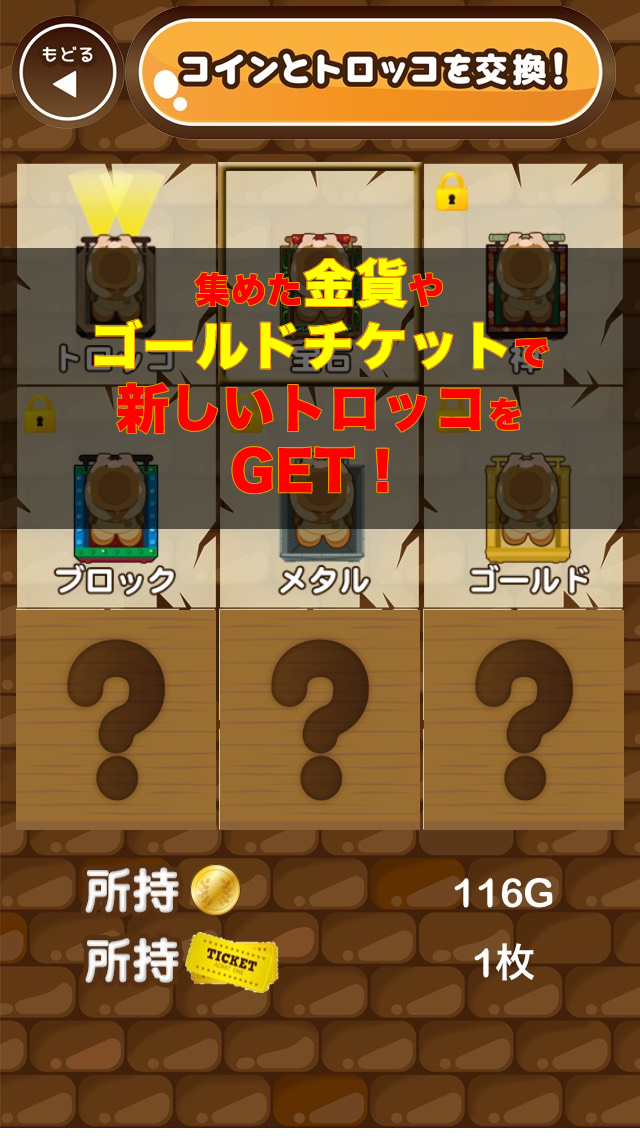Select the トロッコ cart tile
The height and width of the screenshot is (1136, 640).
tap(117, 276)
